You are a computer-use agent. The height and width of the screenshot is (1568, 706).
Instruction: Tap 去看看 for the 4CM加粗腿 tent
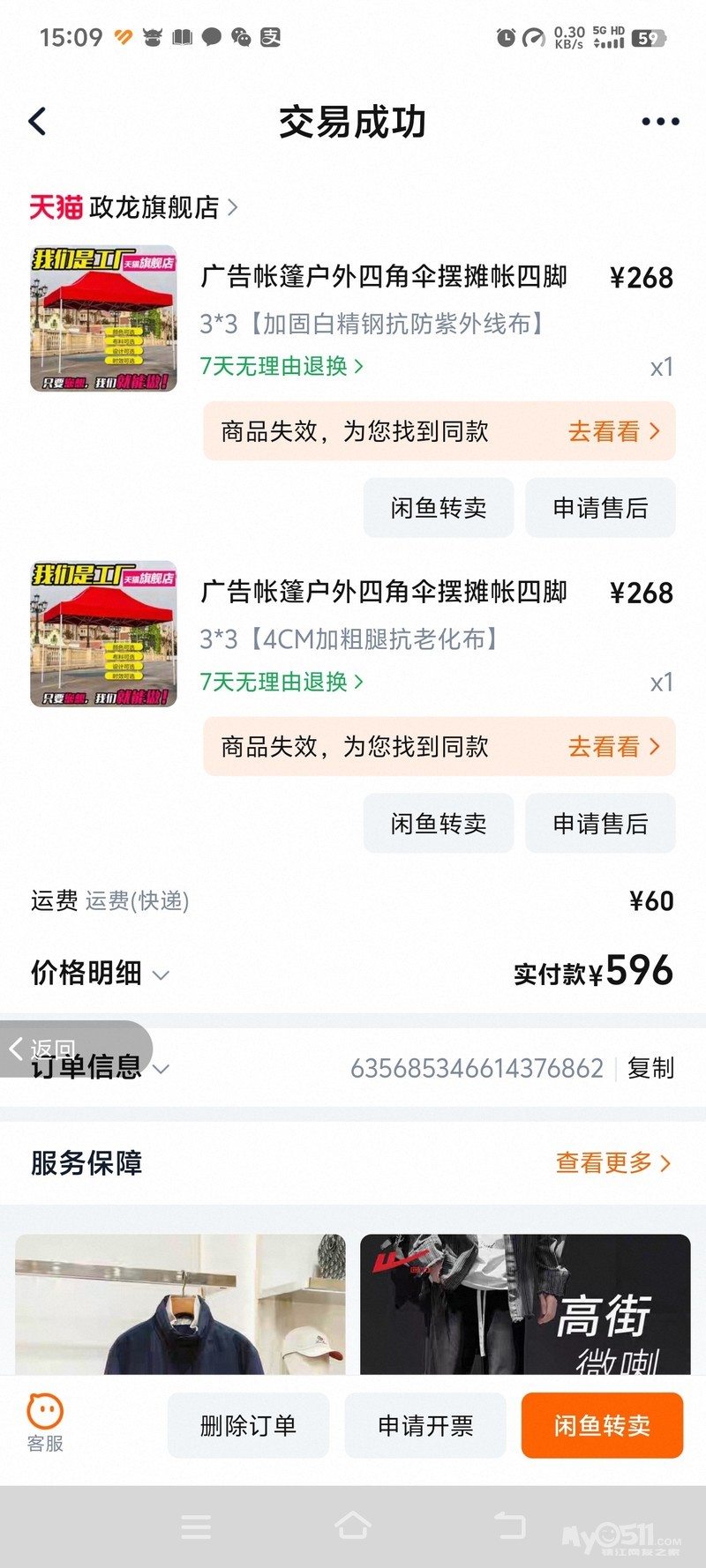coord(613,747)
